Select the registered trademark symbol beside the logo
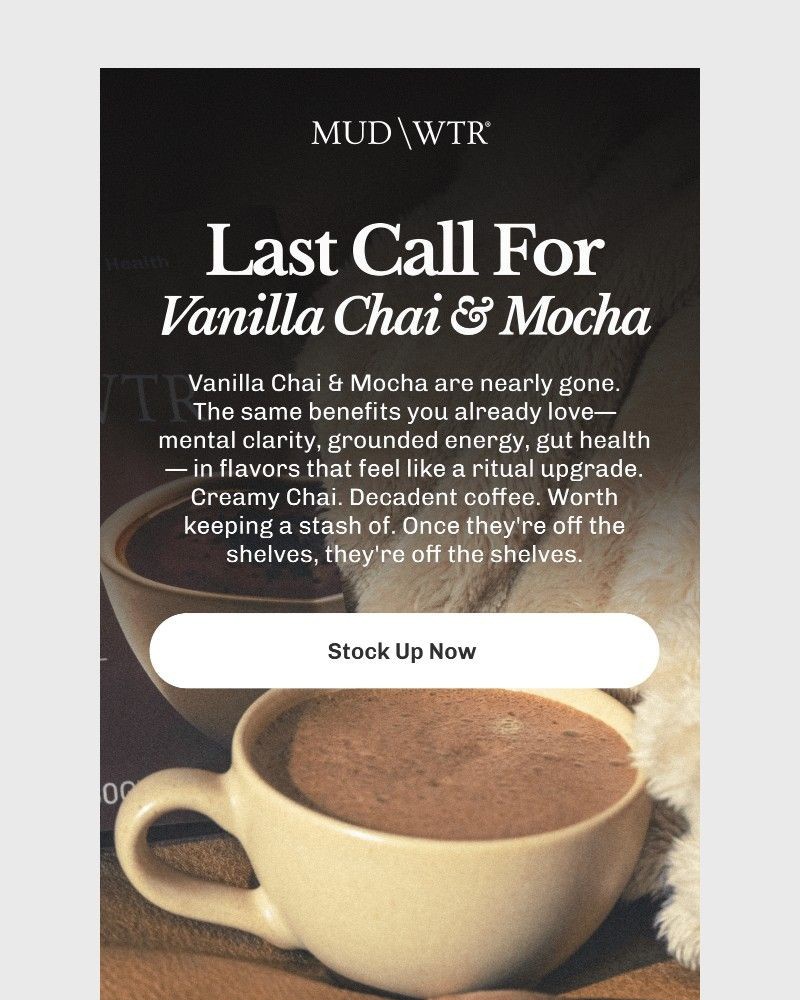Screen dimensions: 800x1000 click(x=486, y=123)
